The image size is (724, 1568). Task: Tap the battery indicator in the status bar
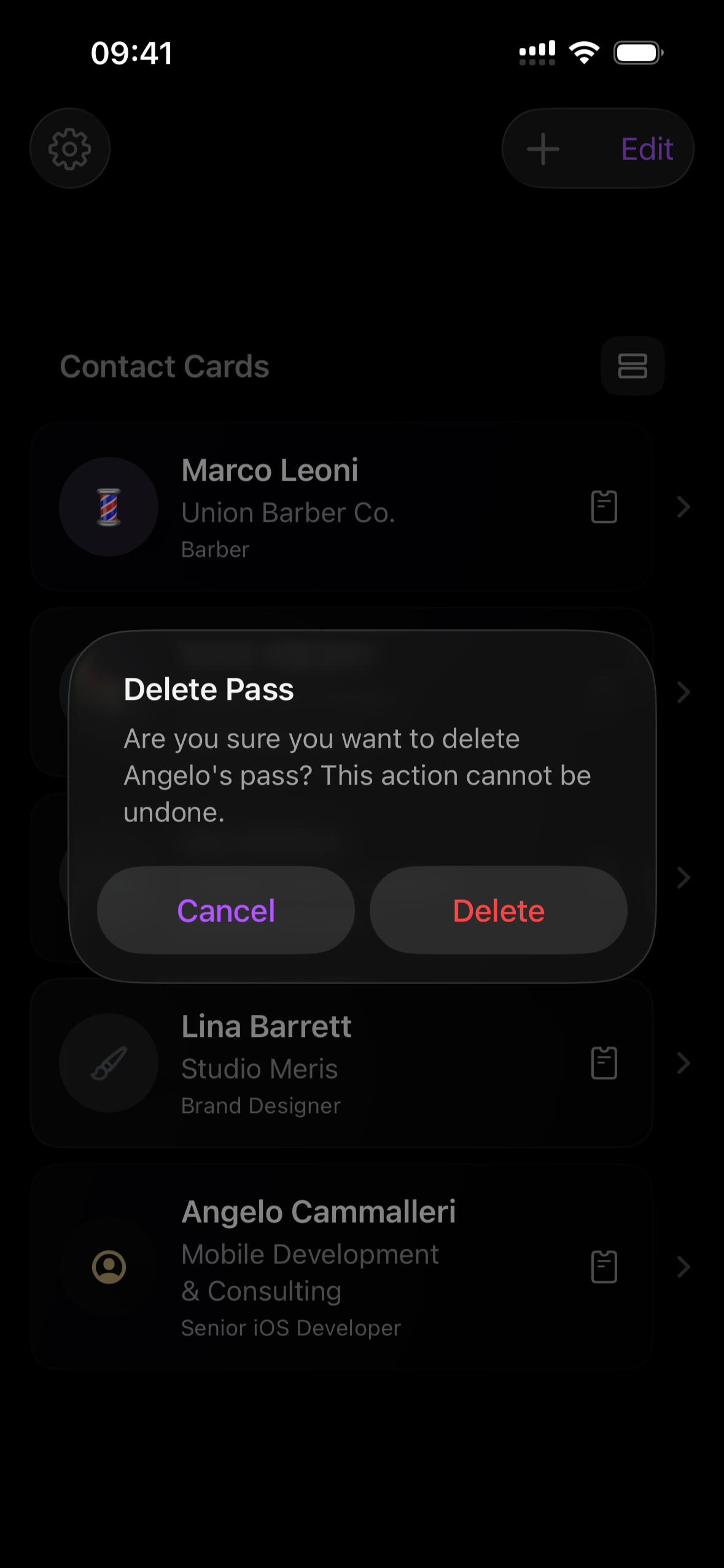tap(639, 52)
